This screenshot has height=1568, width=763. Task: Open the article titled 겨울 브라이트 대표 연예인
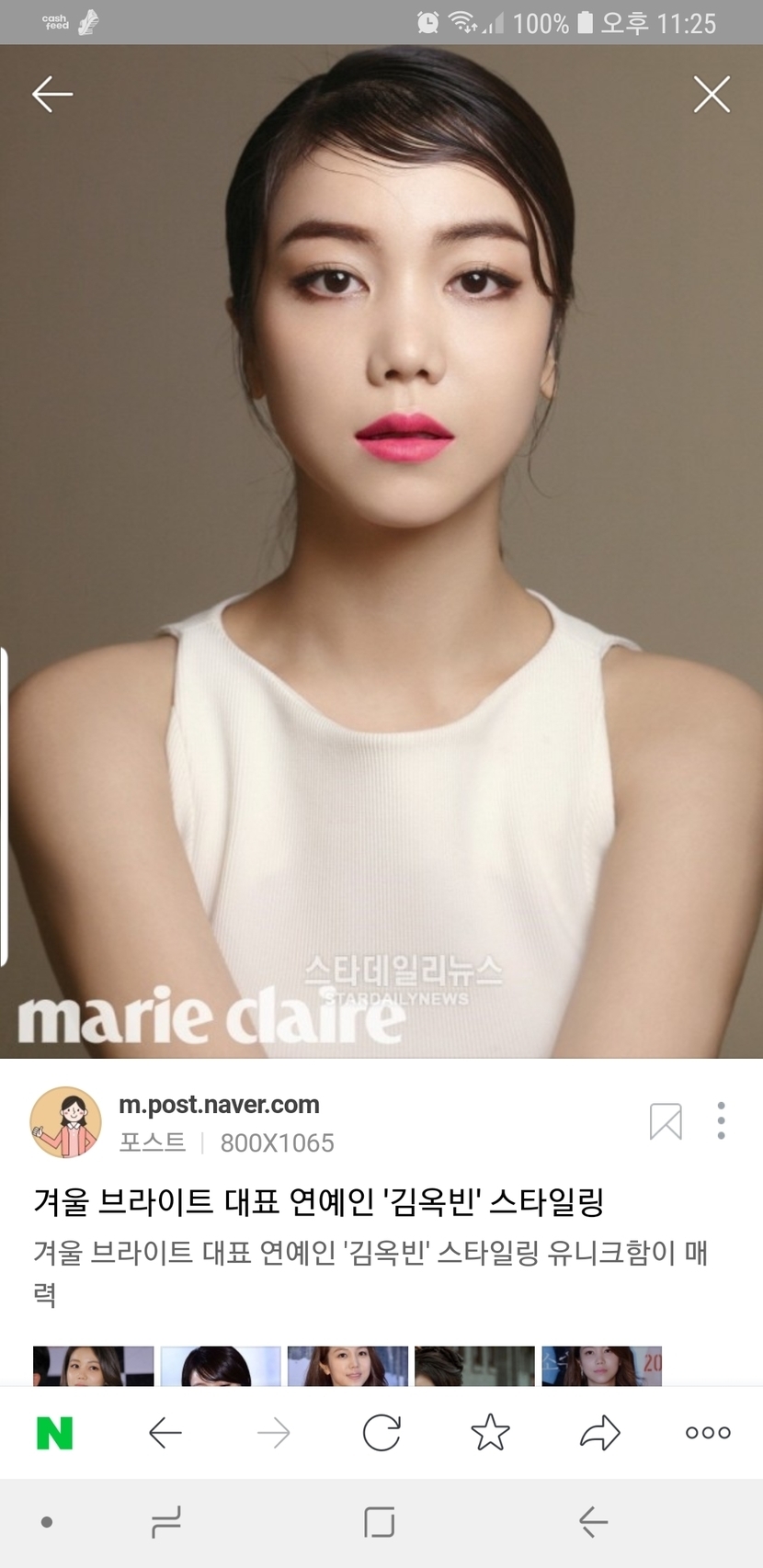(x=318, y=1201)
